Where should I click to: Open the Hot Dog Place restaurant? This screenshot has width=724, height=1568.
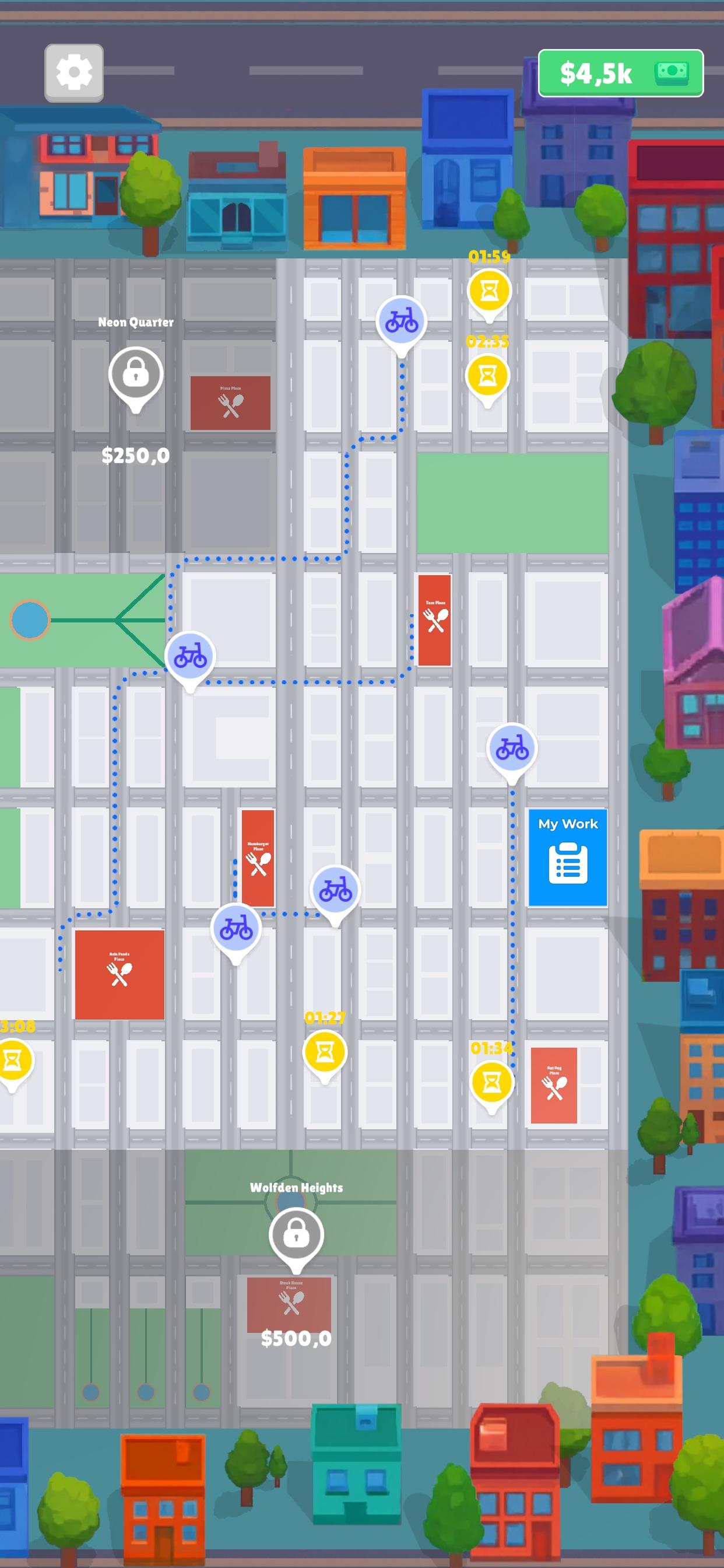point(554,1084)
